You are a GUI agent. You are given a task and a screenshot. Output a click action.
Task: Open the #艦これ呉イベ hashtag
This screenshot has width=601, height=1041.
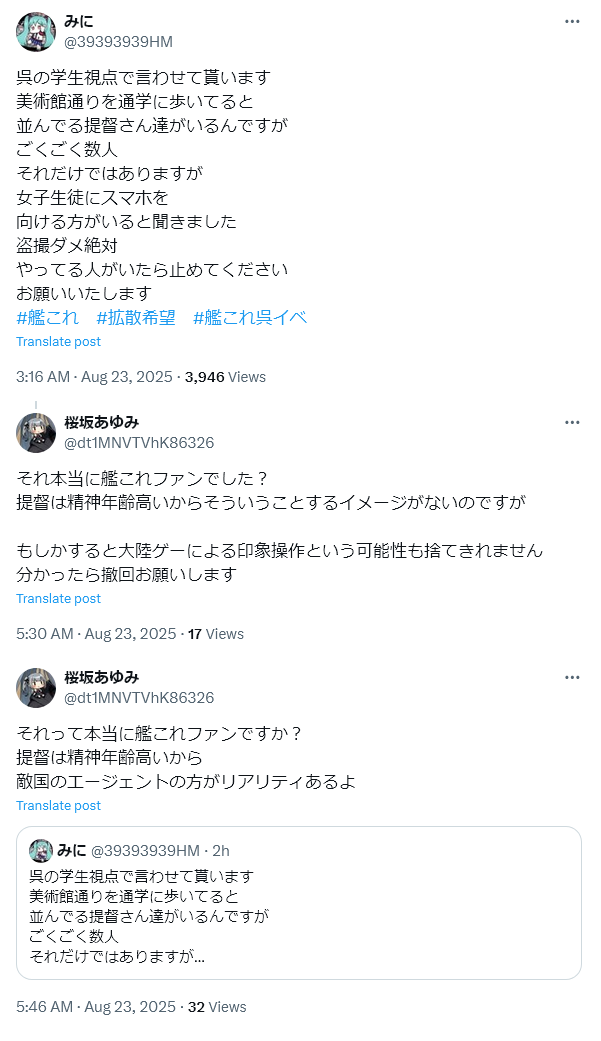click(x=250, y=317)
